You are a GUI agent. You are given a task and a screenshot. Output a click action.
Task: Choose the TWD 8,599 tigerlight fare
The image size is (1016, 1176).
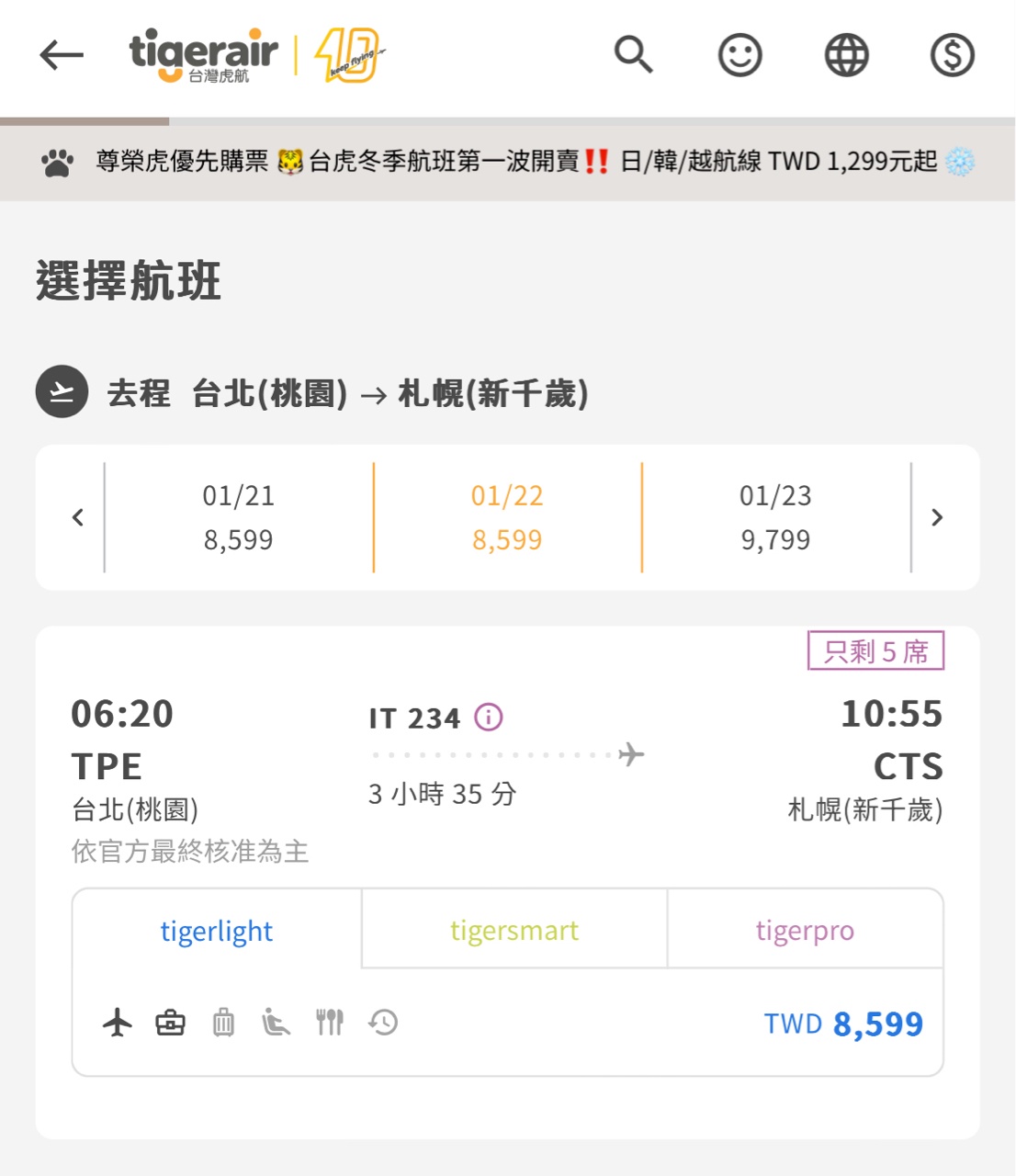pos(843,1023)
